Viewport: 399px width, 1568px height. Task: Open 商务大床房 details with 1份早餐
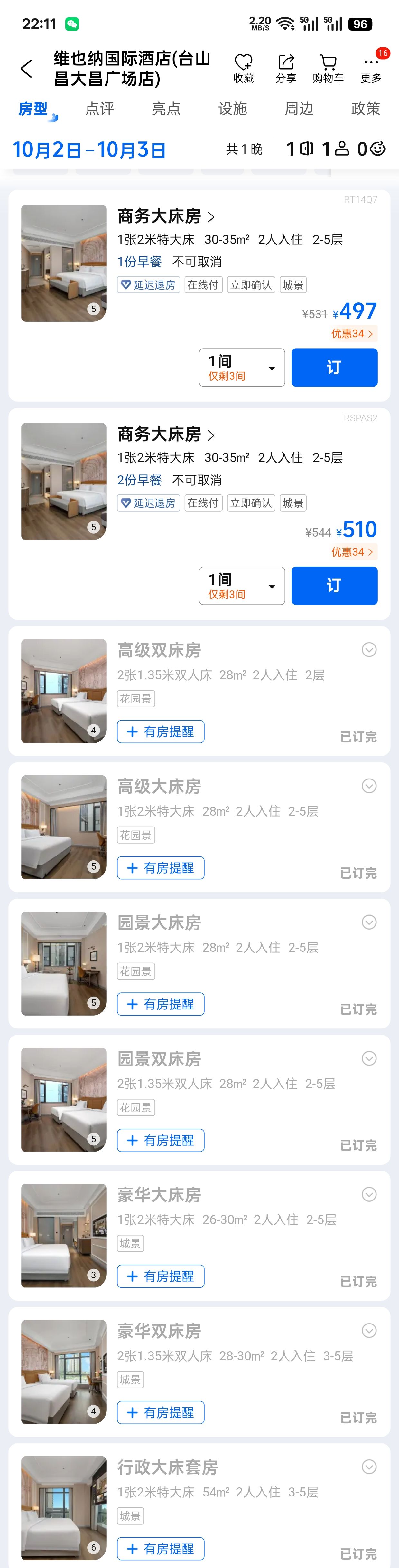coord(165,216)
